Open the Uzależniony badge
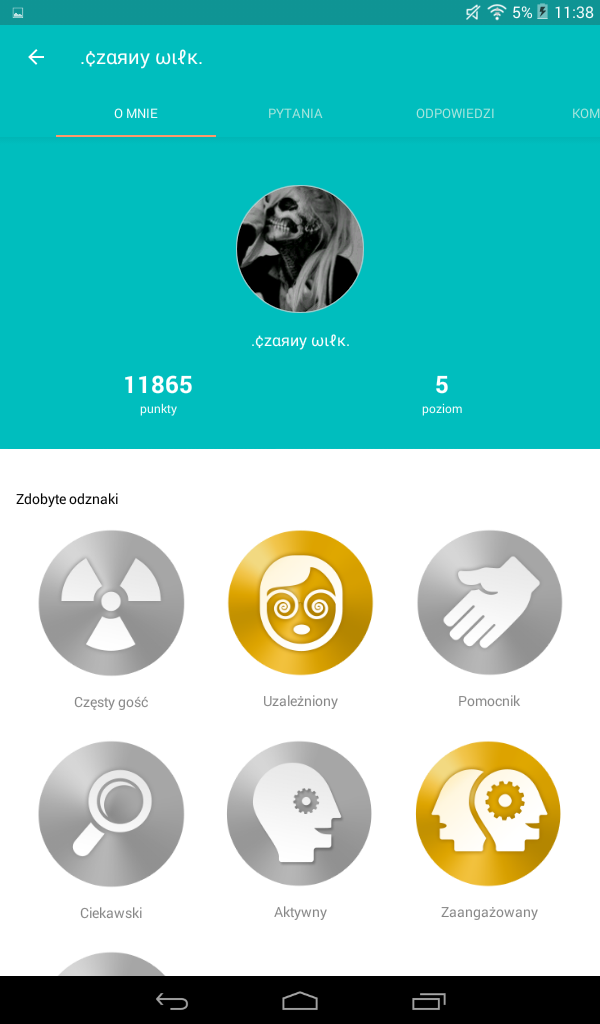This screenshot has height=1024, width=600. [x=300, y=603]
